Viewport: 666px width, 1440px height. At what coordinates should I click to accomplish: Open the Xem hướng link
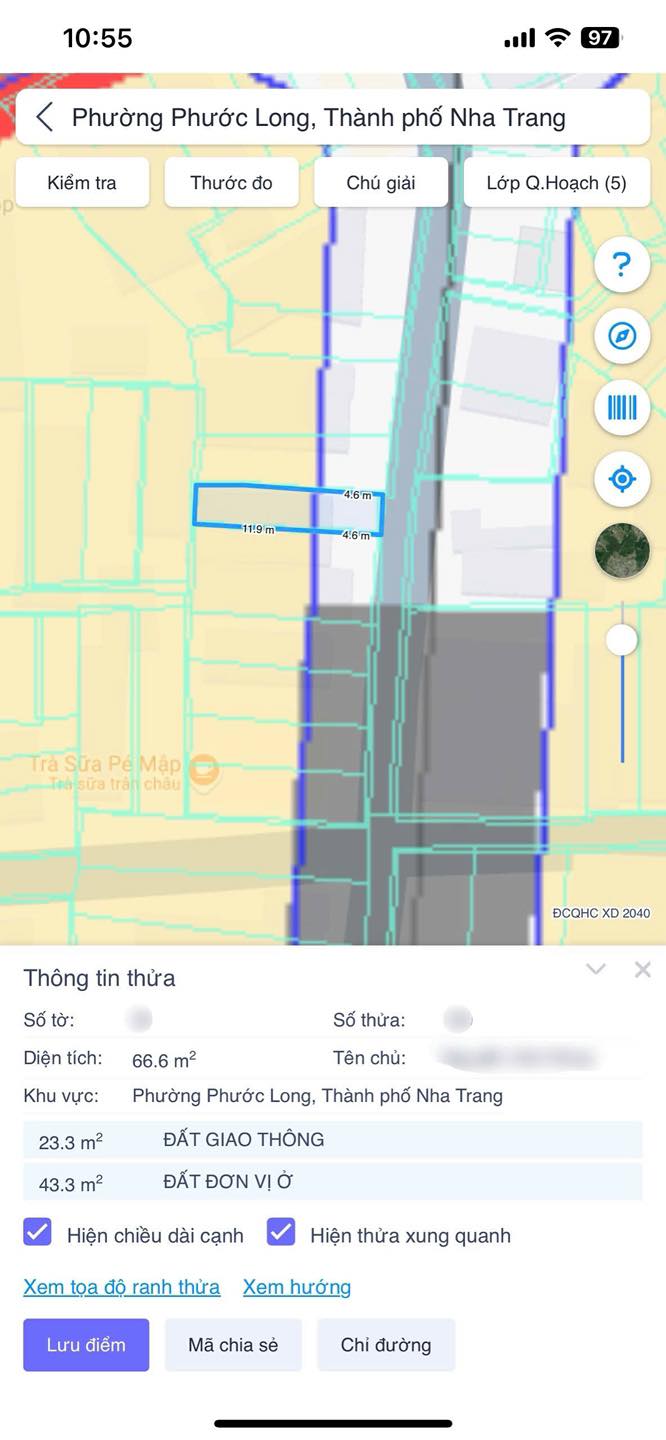(x=297, y=1287)
